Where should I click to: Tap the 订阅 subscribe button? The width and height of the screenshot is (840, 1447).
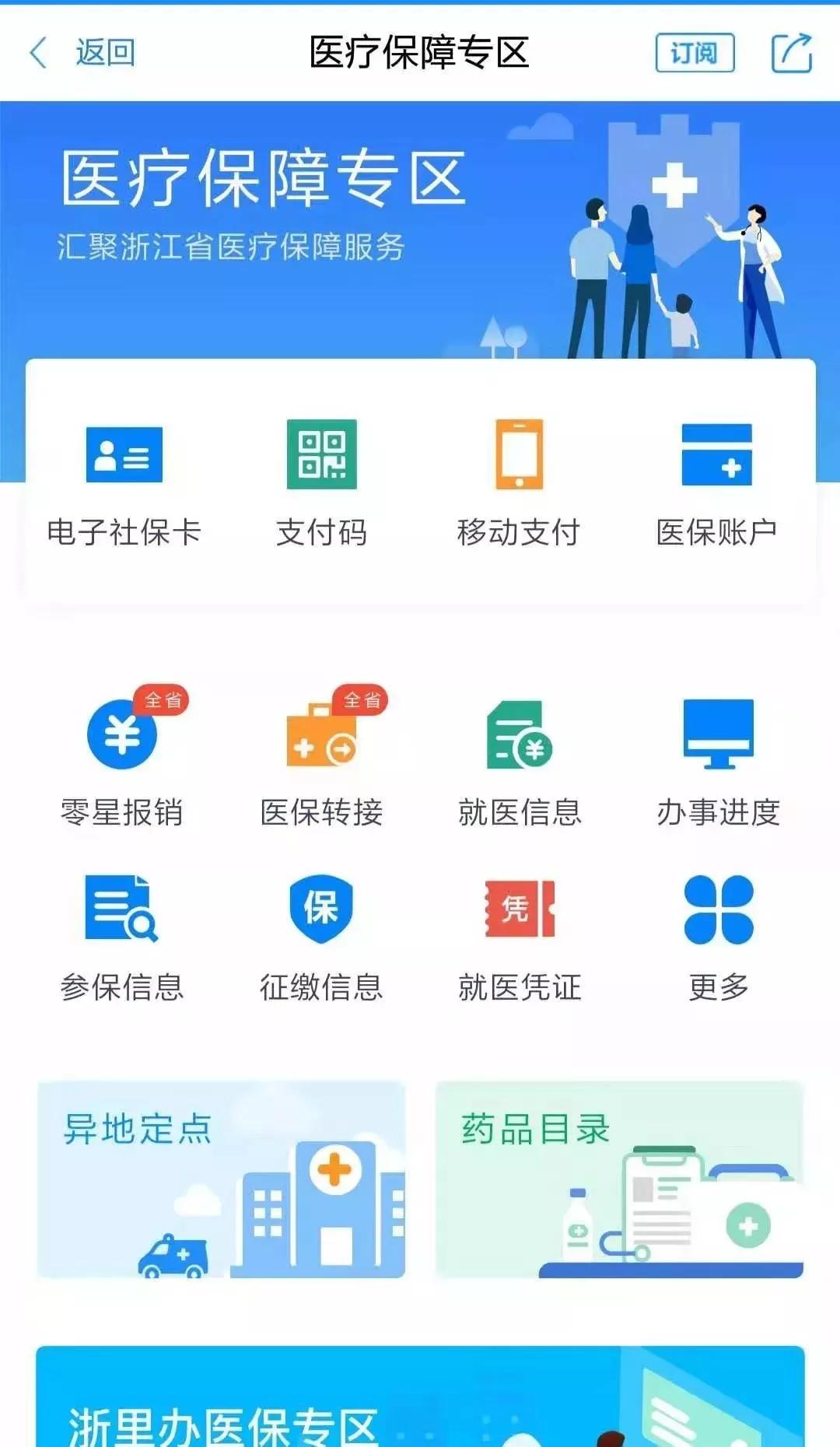(695, 53)
